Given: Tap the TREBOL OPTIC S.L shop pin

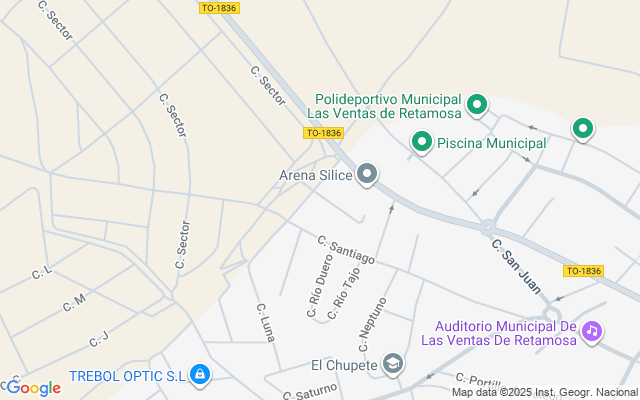Looking at the screenshot, I should click(x=201, y=375).
